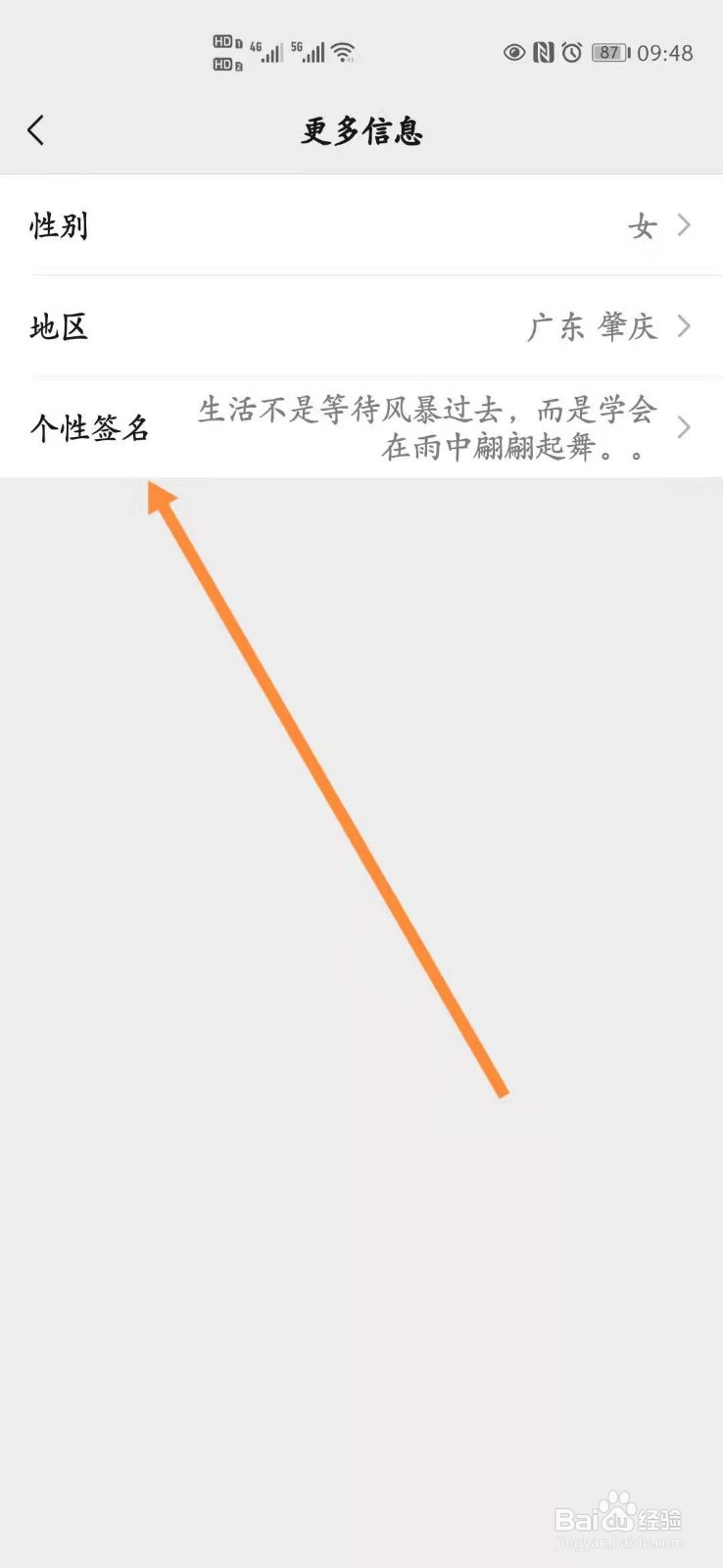Screen dimensions: 723x1568
Task: Click the 更多信息 title text
Action: coord(361,130)
